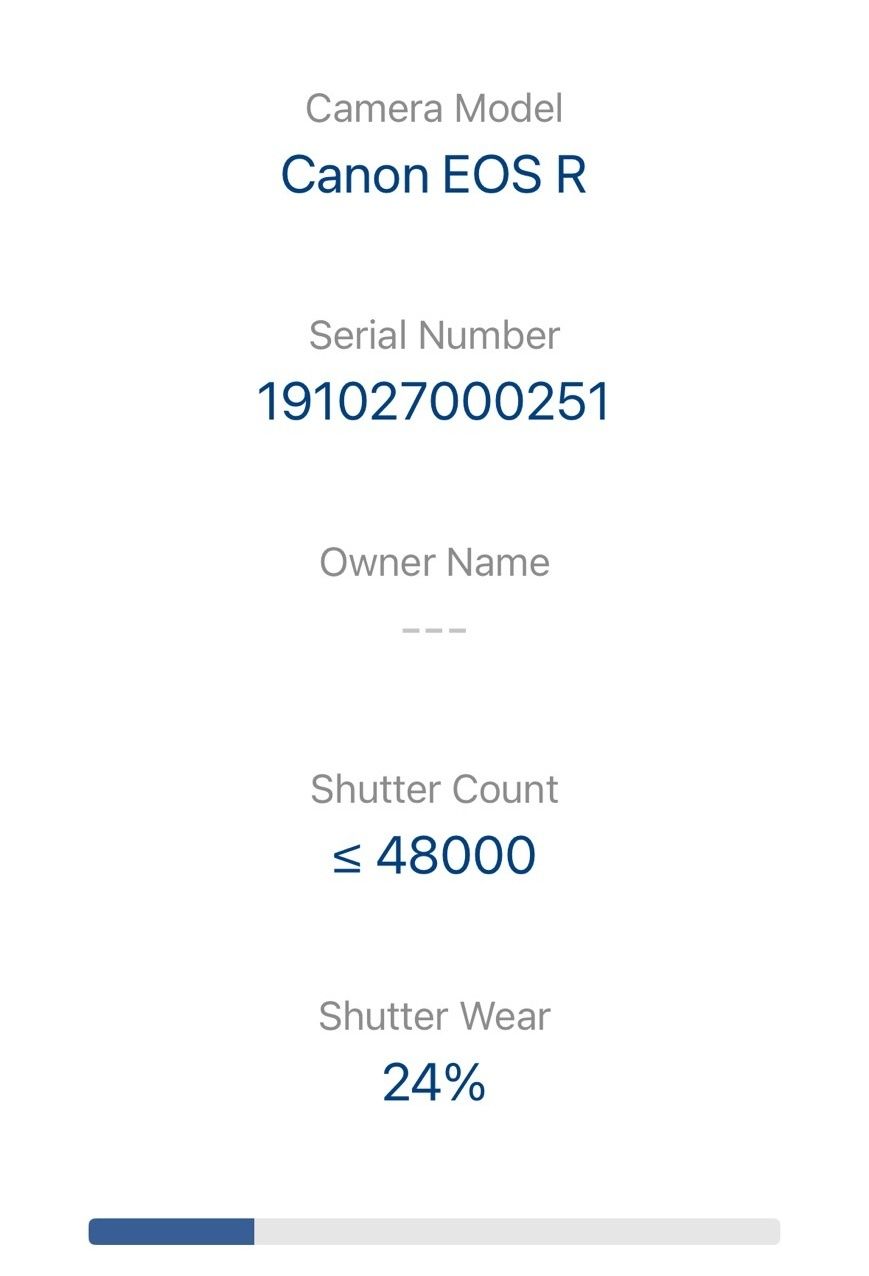Click the Camera Model label

434,107
